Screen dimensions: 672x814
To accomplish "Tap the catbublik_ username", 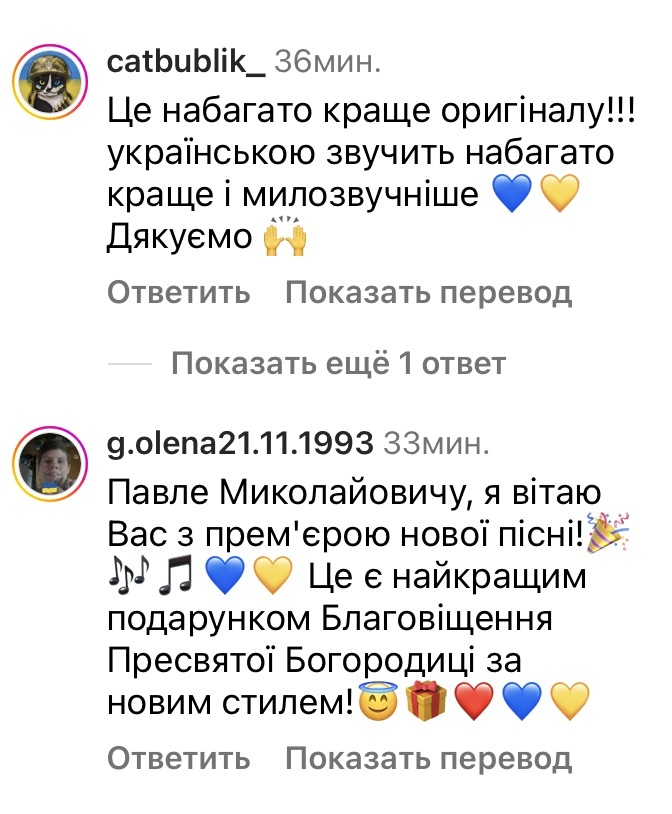I will pos(185,62).
